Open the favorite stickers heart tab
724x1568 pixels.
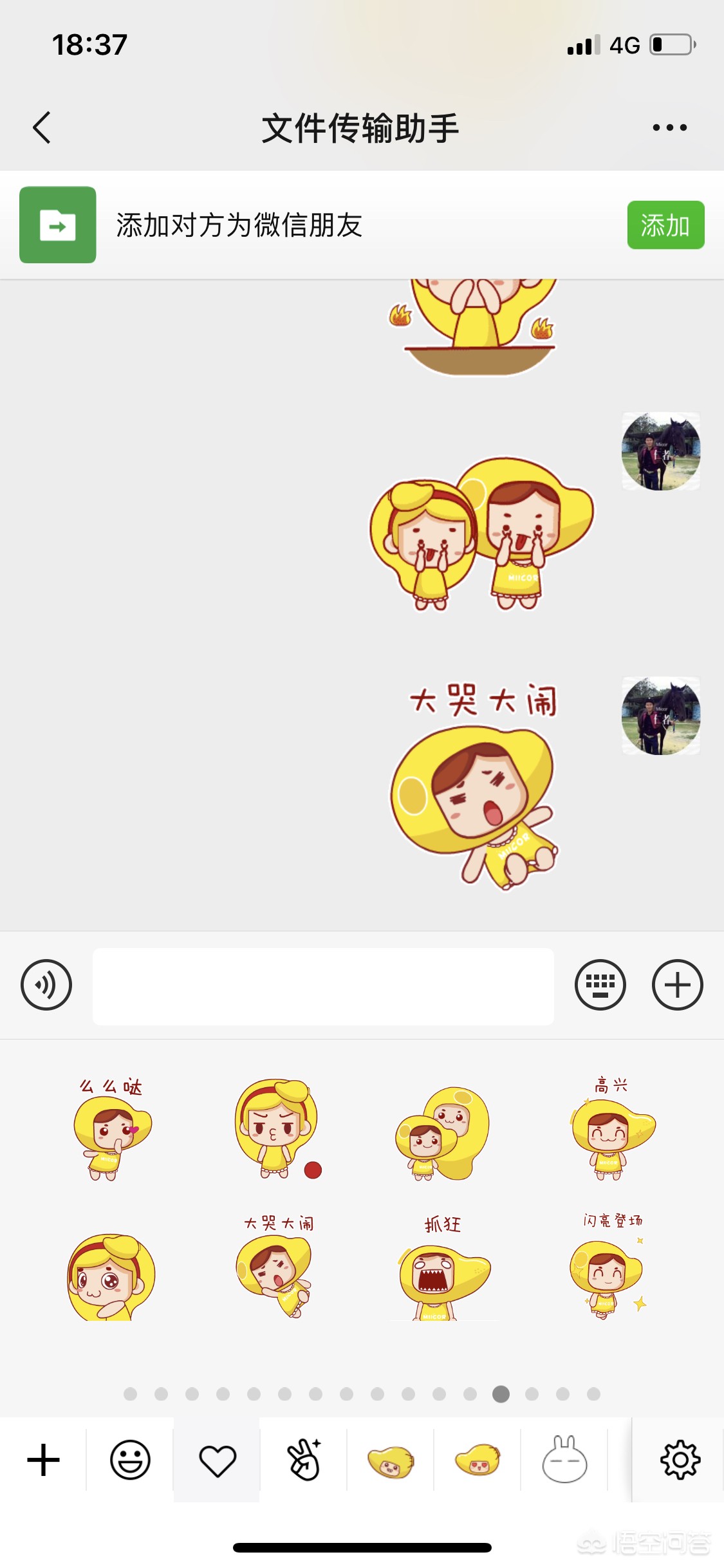point(218,1460)
